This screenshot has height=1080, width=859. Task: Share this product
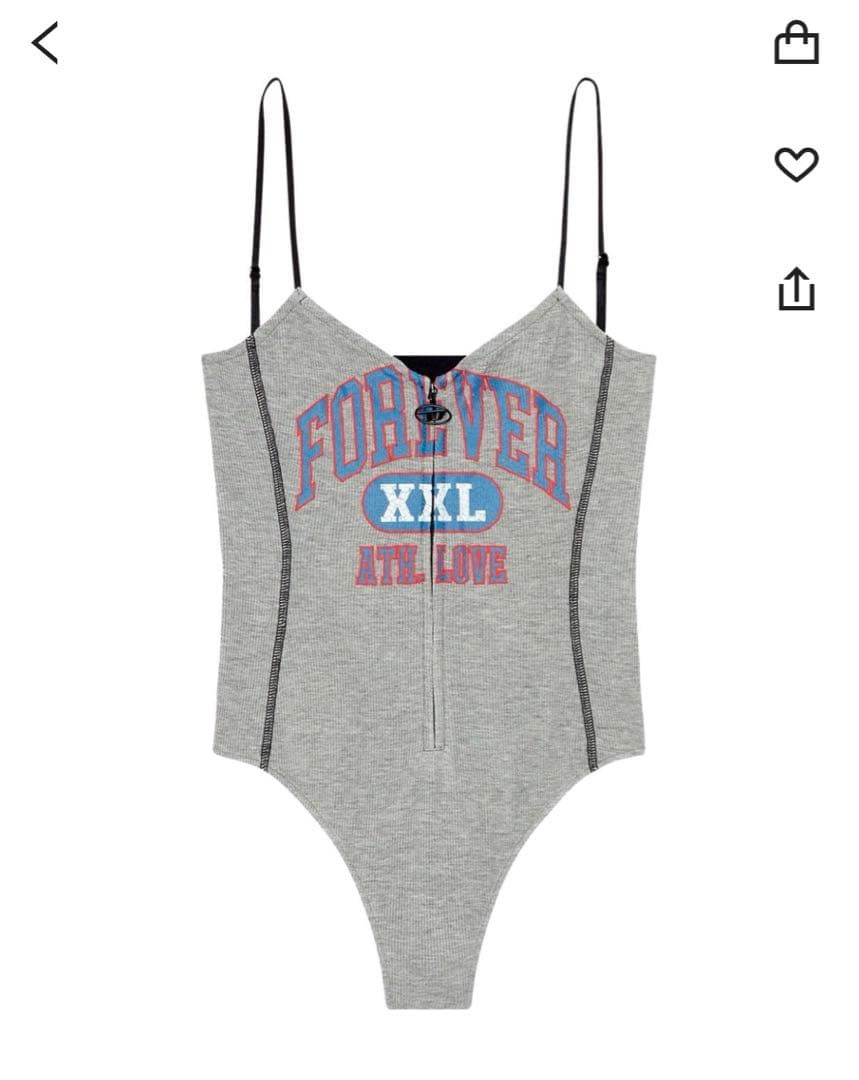click(x=796, y=288)
